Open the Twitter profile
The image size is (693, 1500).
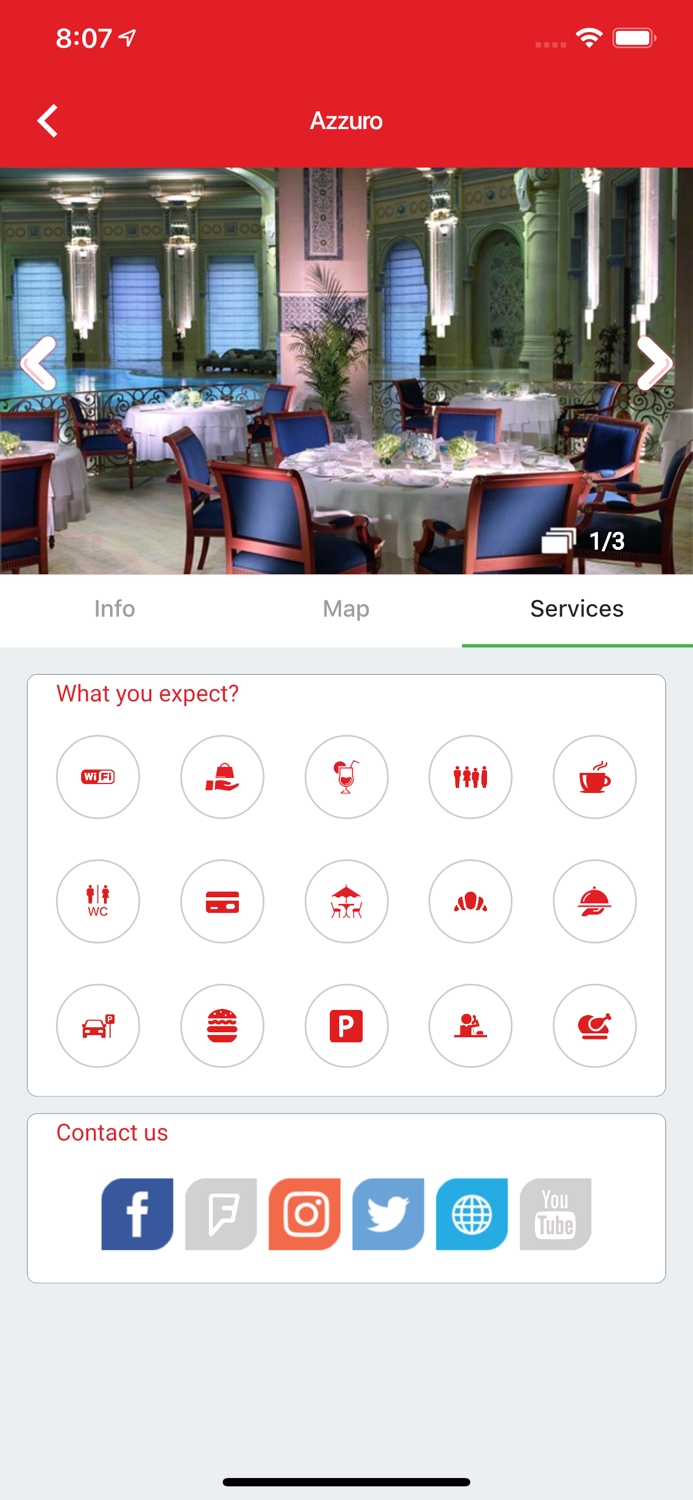click(388, 1214)
